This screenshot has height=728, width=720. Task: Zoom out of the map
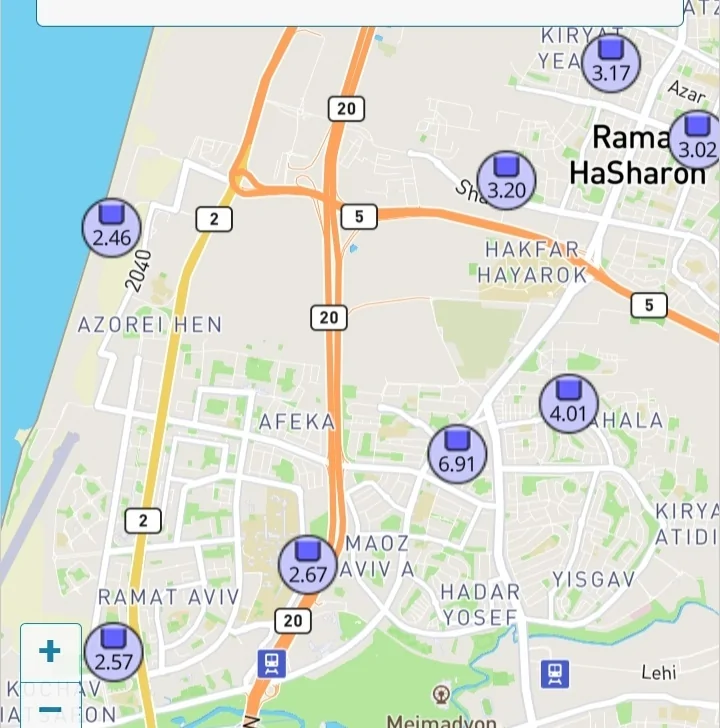click(x=50, y=710)
